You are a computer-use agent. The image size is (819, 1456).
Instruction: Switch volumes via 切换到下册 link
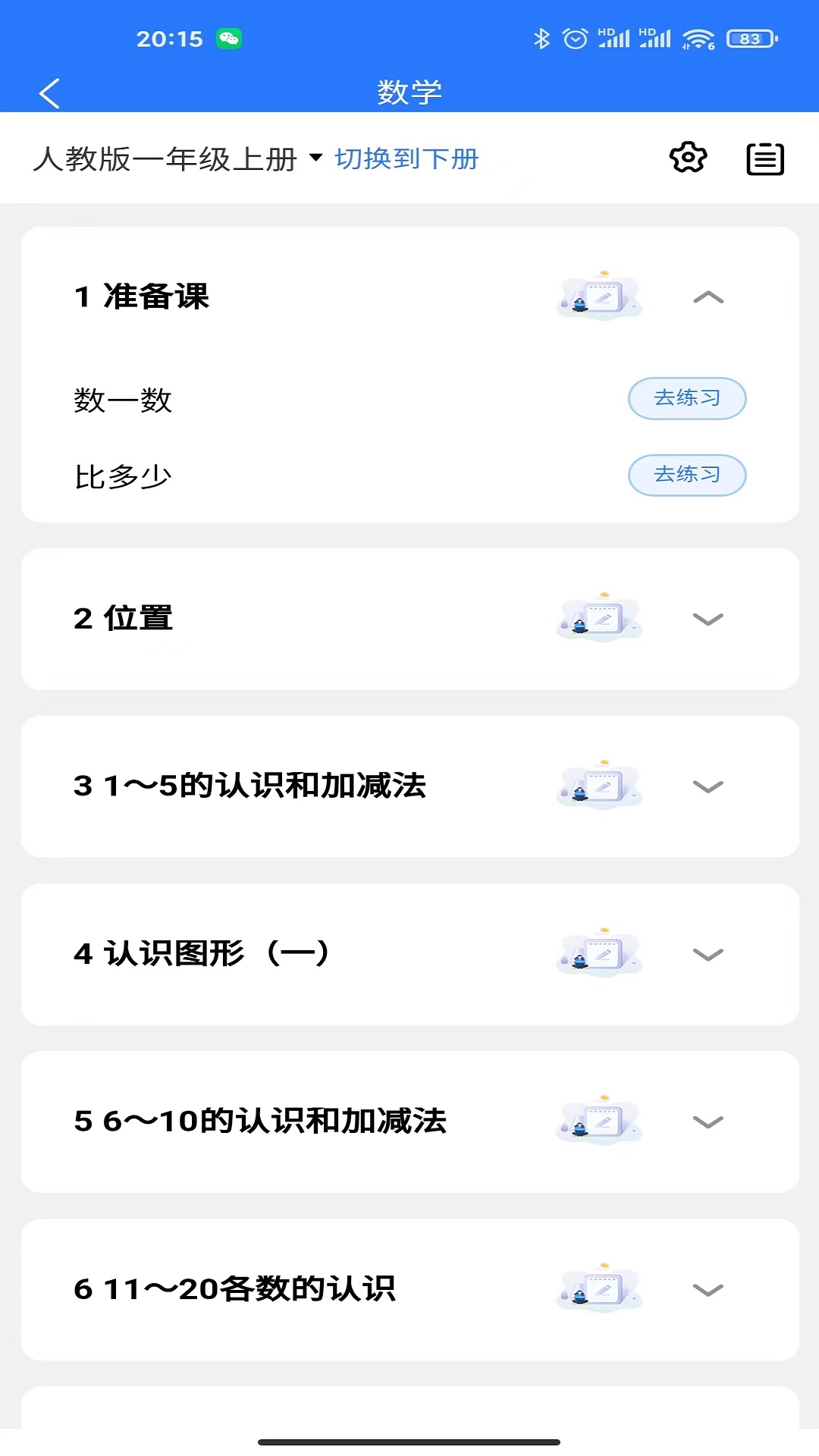pos(406,159)
